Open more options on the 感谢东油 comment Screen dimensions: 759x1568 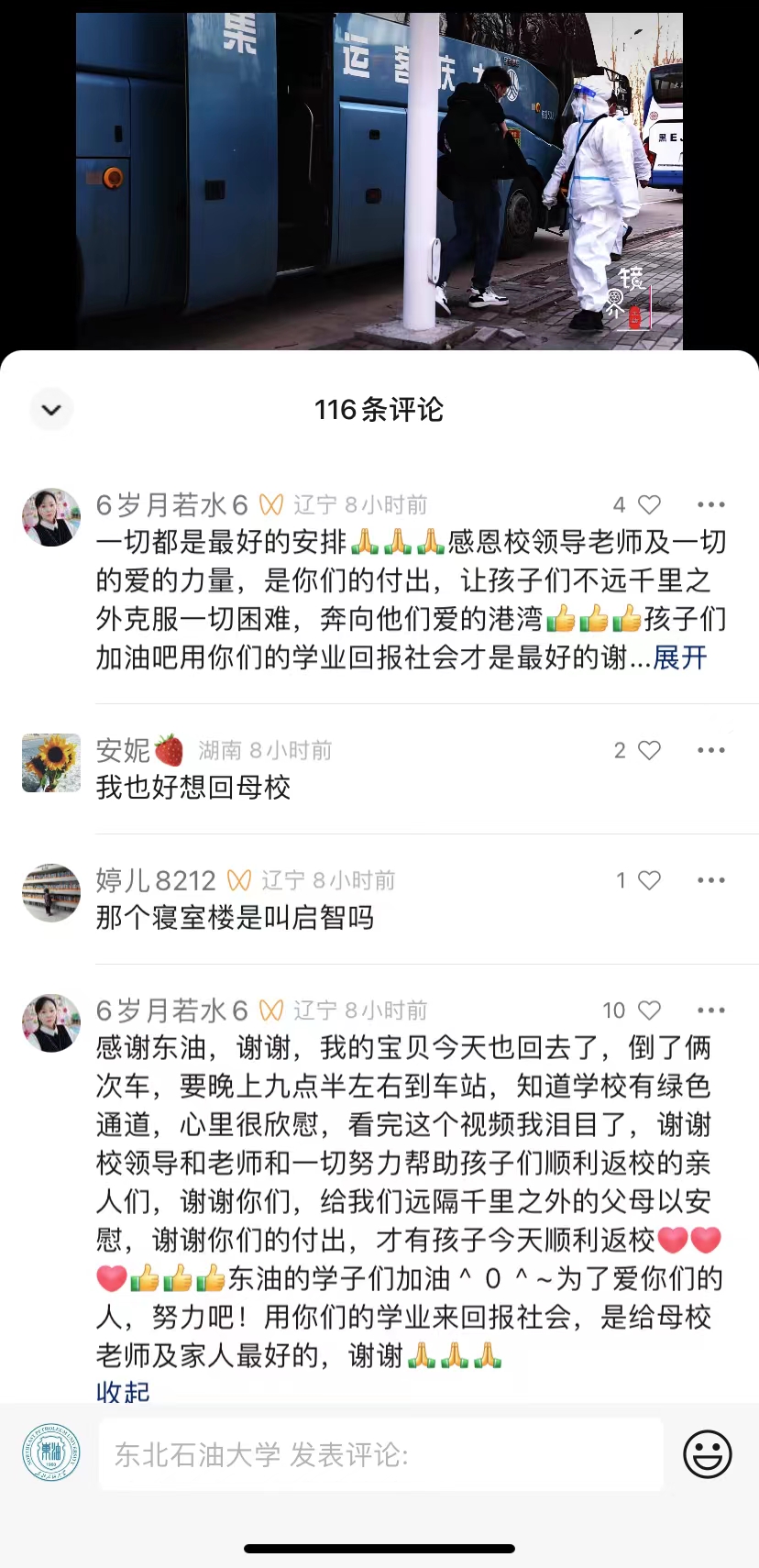710,1010
